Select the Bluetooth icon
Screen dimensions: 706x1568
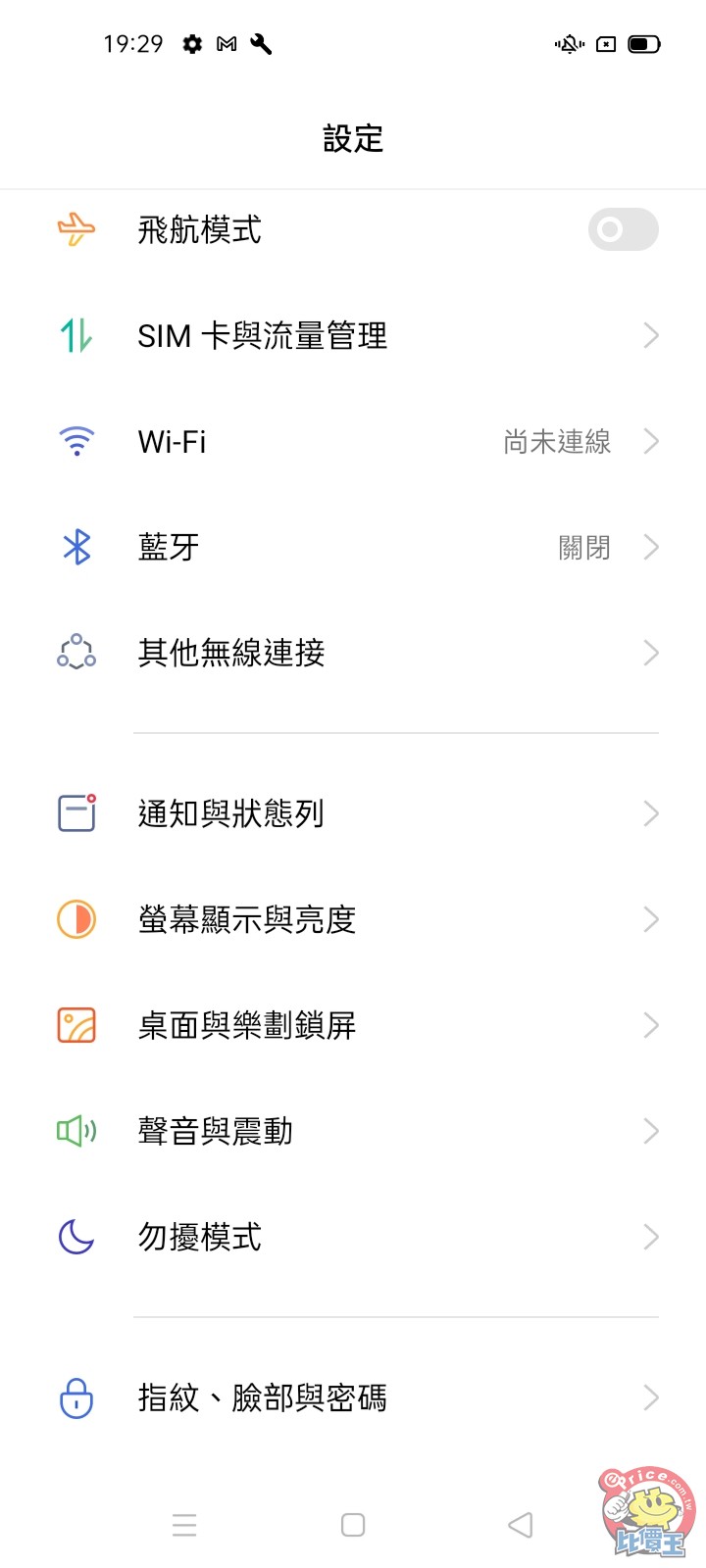76,547
